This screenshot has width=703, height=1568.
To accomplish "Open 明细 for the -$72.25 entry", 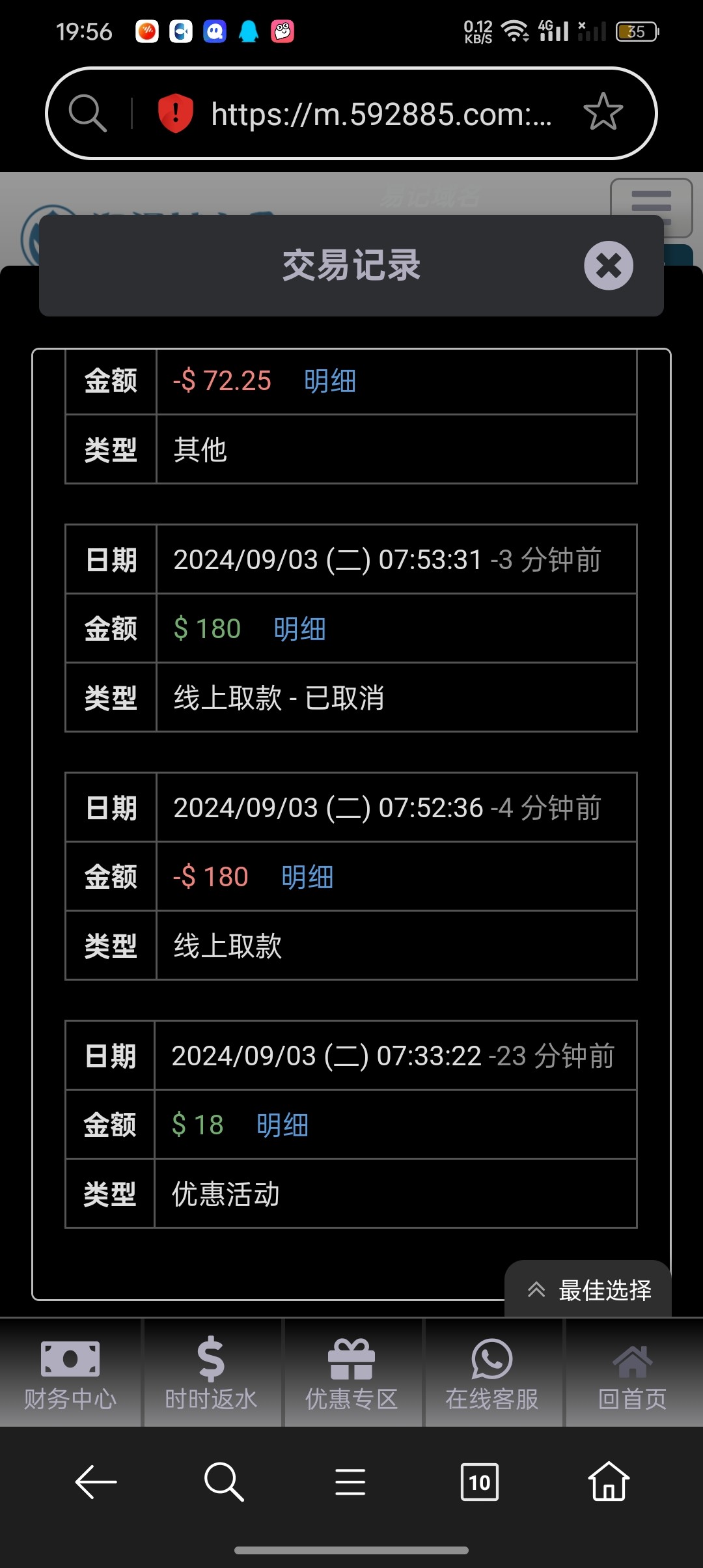I will [329, 381].
